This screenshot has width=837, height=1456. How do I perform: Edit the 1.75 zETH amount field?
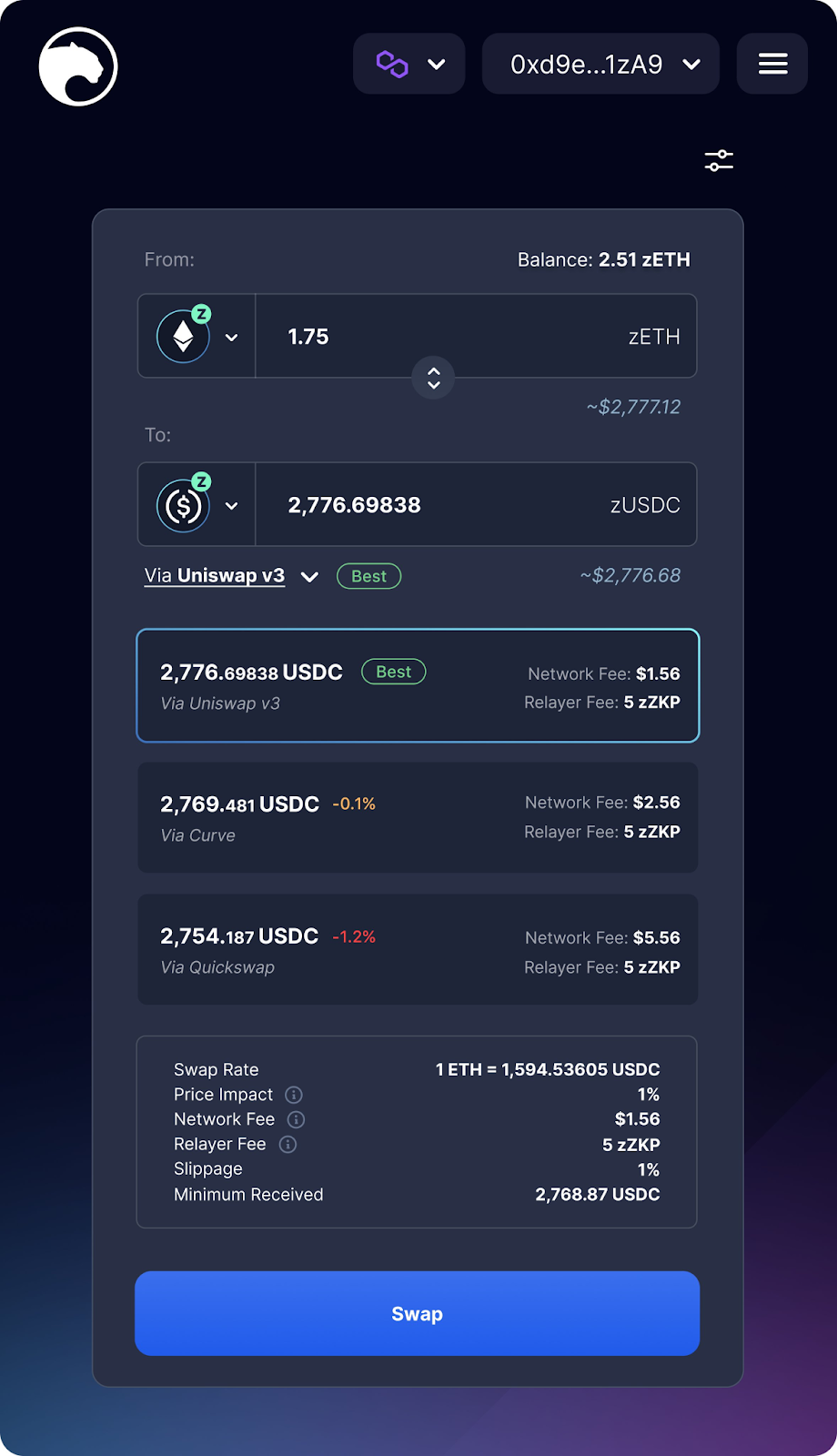[x=476, y=336]
